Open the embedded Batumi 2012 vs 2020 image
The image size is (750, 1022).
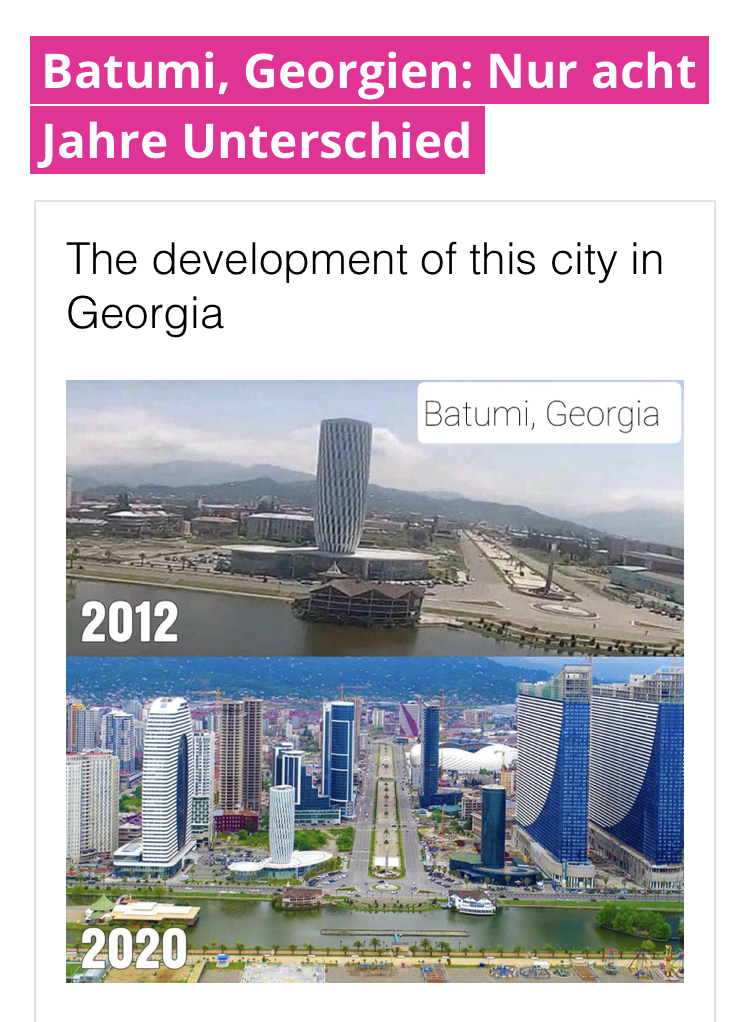click(x=375, y=680)
